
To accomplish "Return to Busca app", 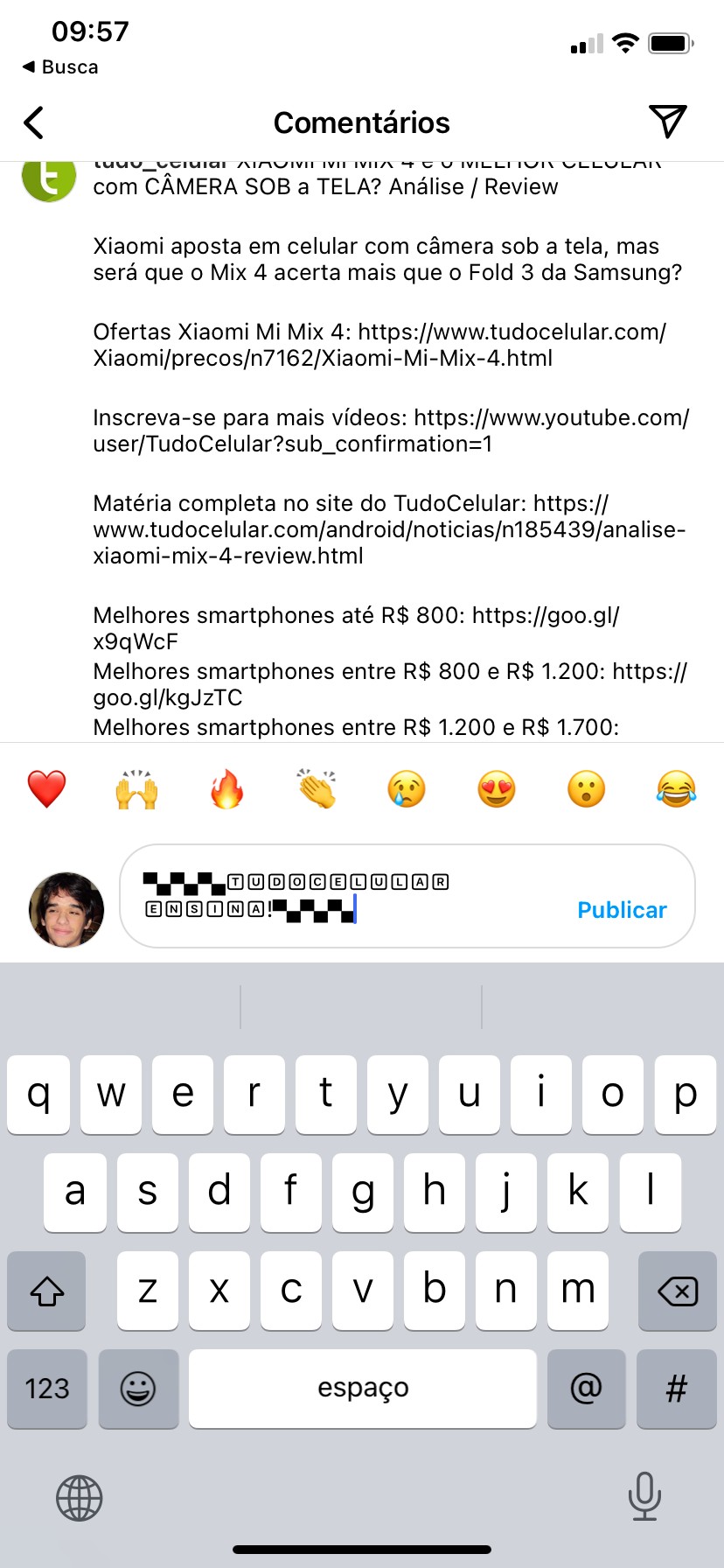I will 60,67.
